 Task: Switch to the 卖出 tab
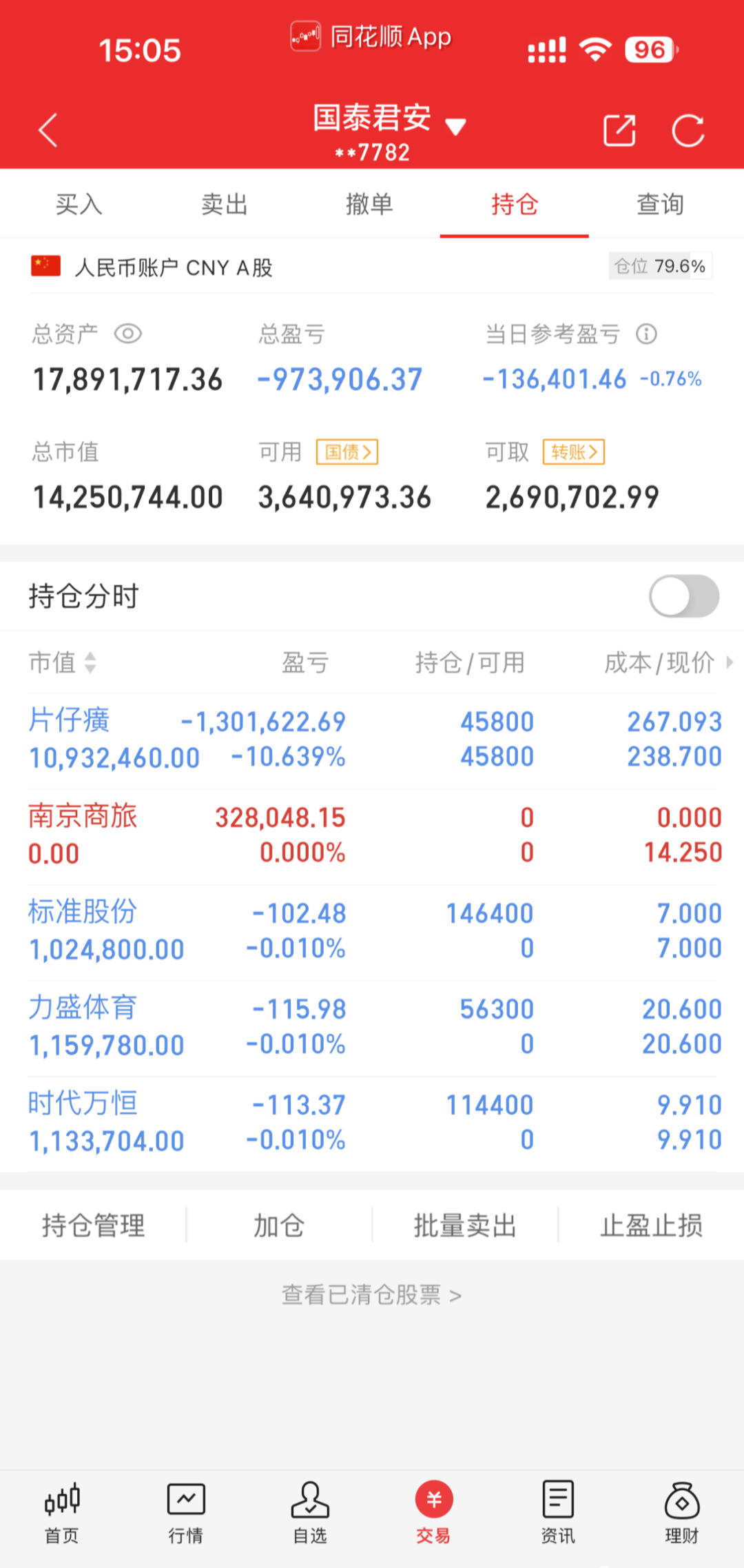225,205
